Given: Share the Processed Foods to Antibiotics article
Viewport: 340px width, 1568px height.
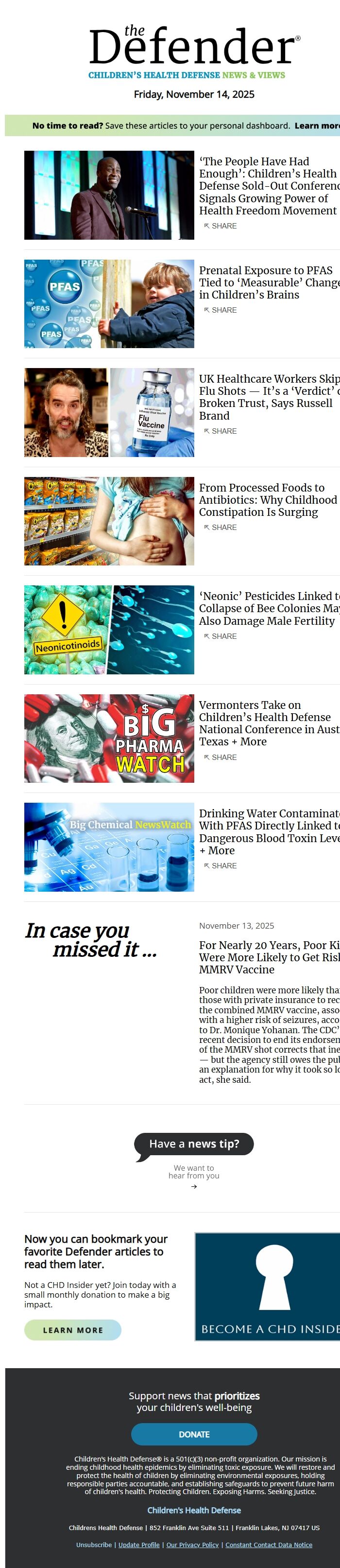Looking at the screenshot, I should (220, 528).
